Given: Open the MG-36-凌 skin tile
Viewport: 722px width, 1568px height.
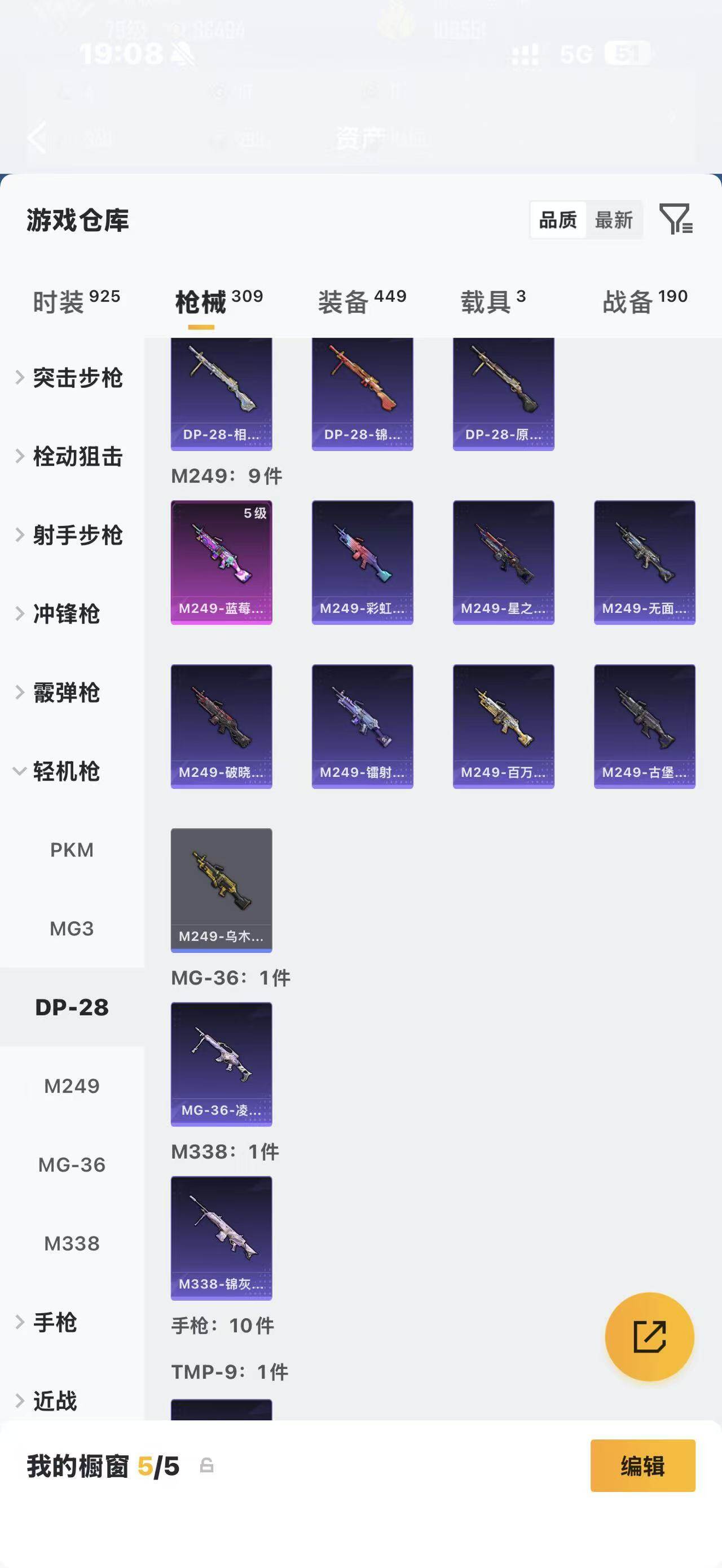Looking at the screenshot, I should [x=222, y=1065].
